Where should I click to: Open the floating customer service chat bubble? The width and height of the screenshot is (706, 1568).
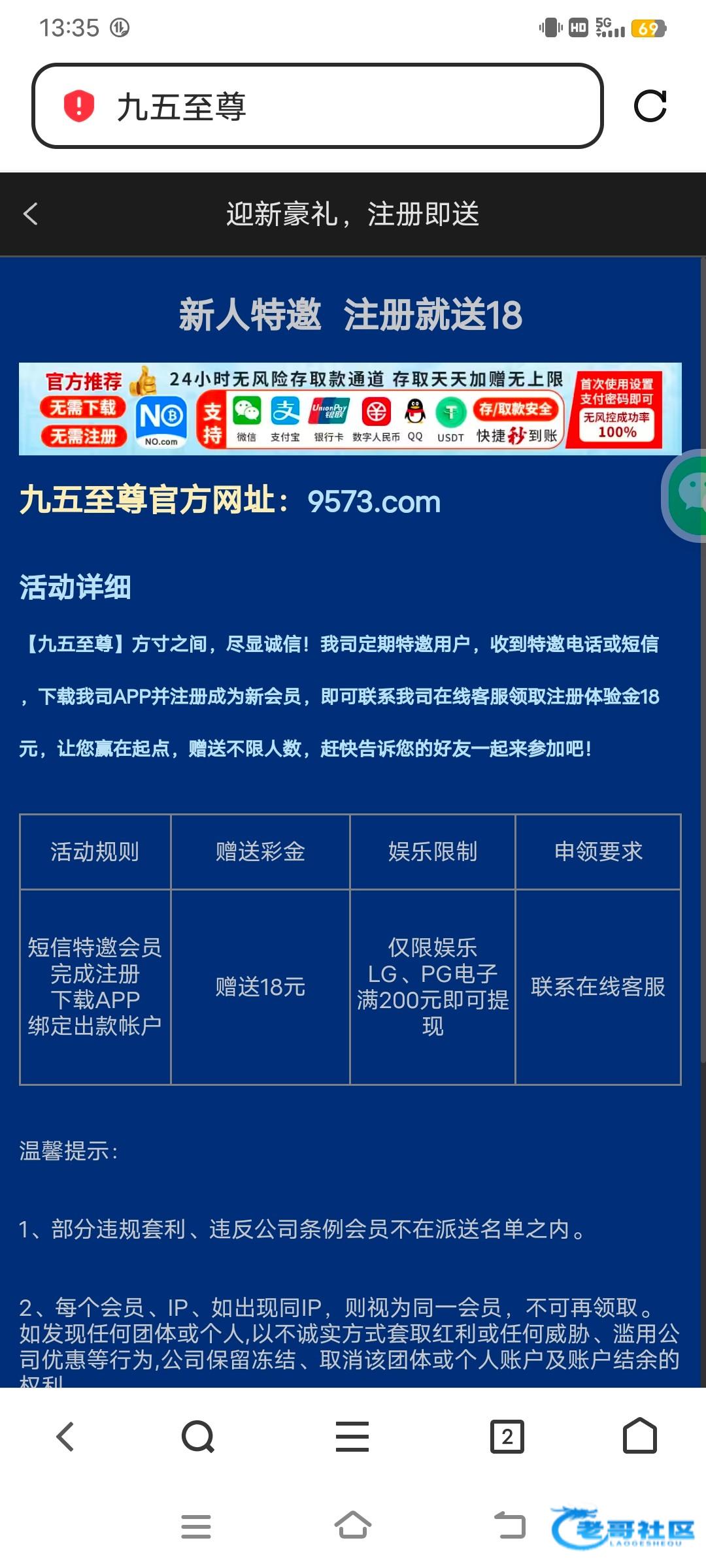coord(688,495)
